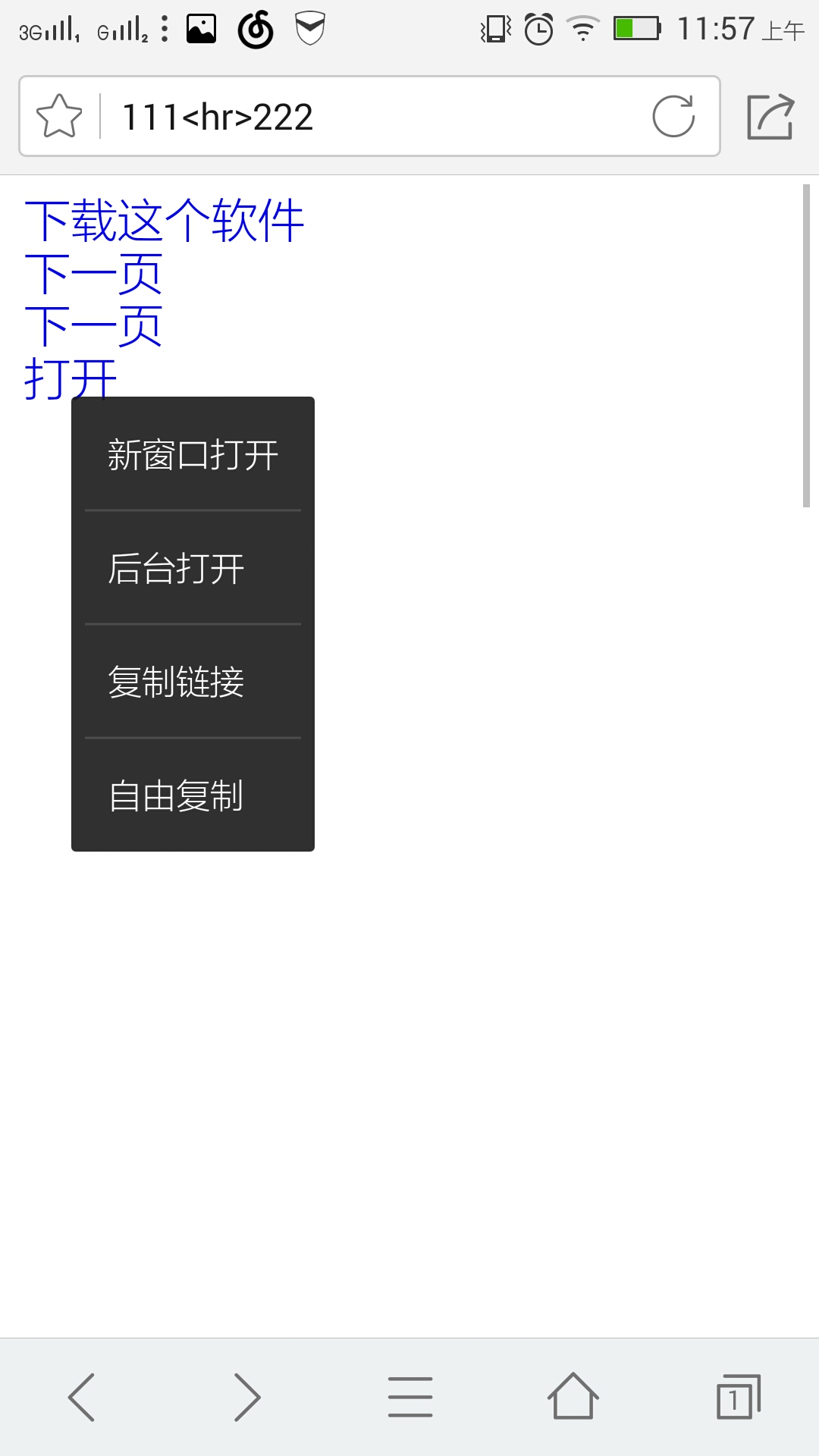
Task: Select 新窗口打开 from the context menu
Action: click(x=193, y=454)
